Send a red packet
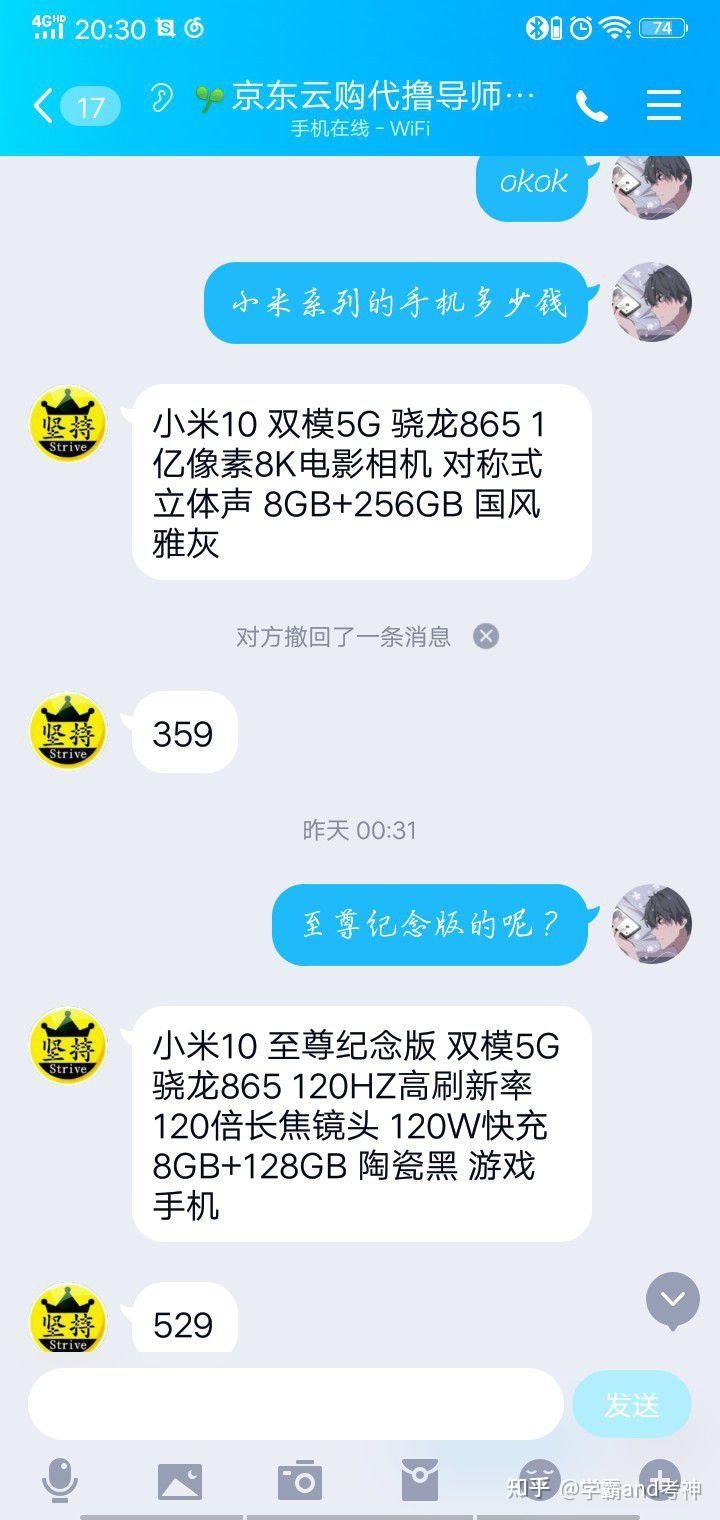Screen dimensions: 720x1520 [x=420, y=1481]
